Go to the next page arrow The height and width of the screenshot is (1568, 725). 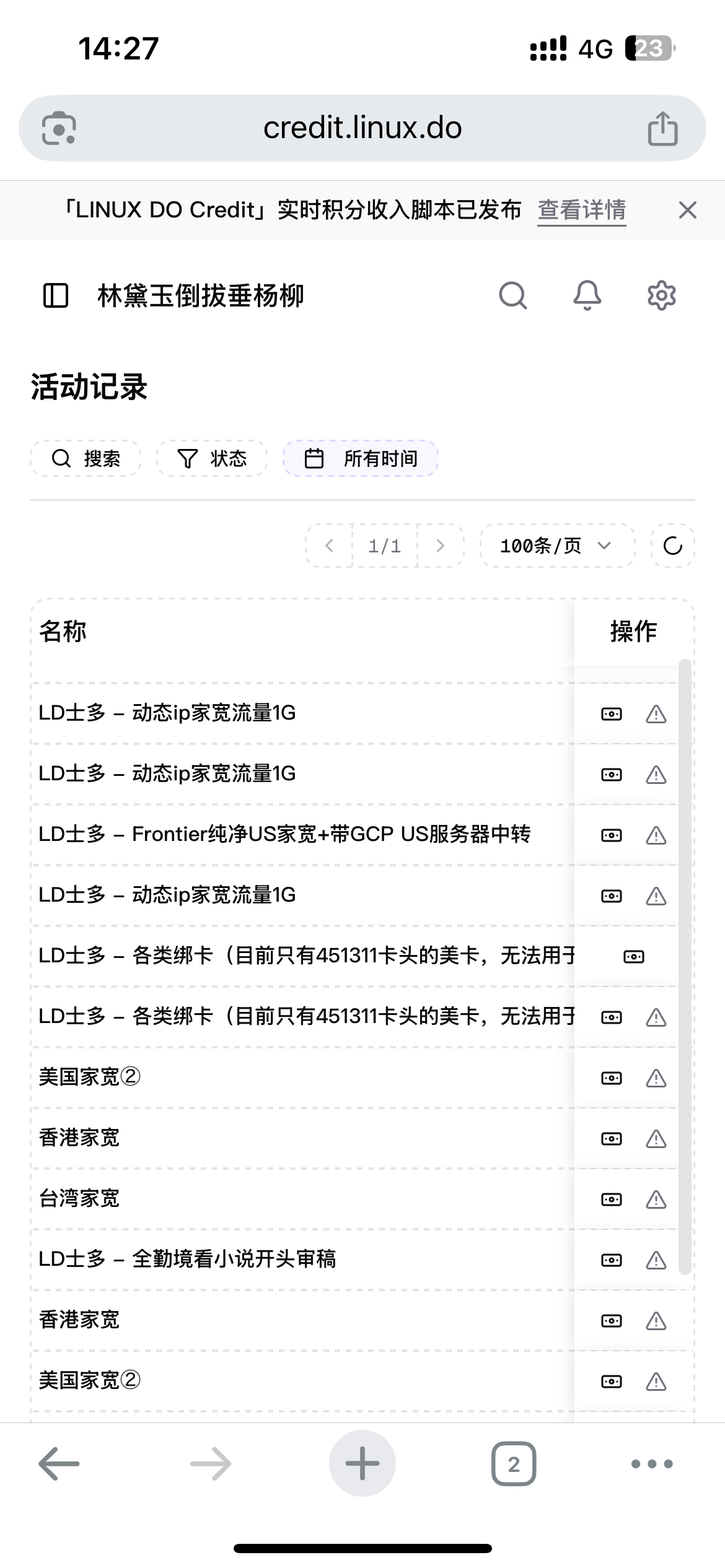click(441, 546)
